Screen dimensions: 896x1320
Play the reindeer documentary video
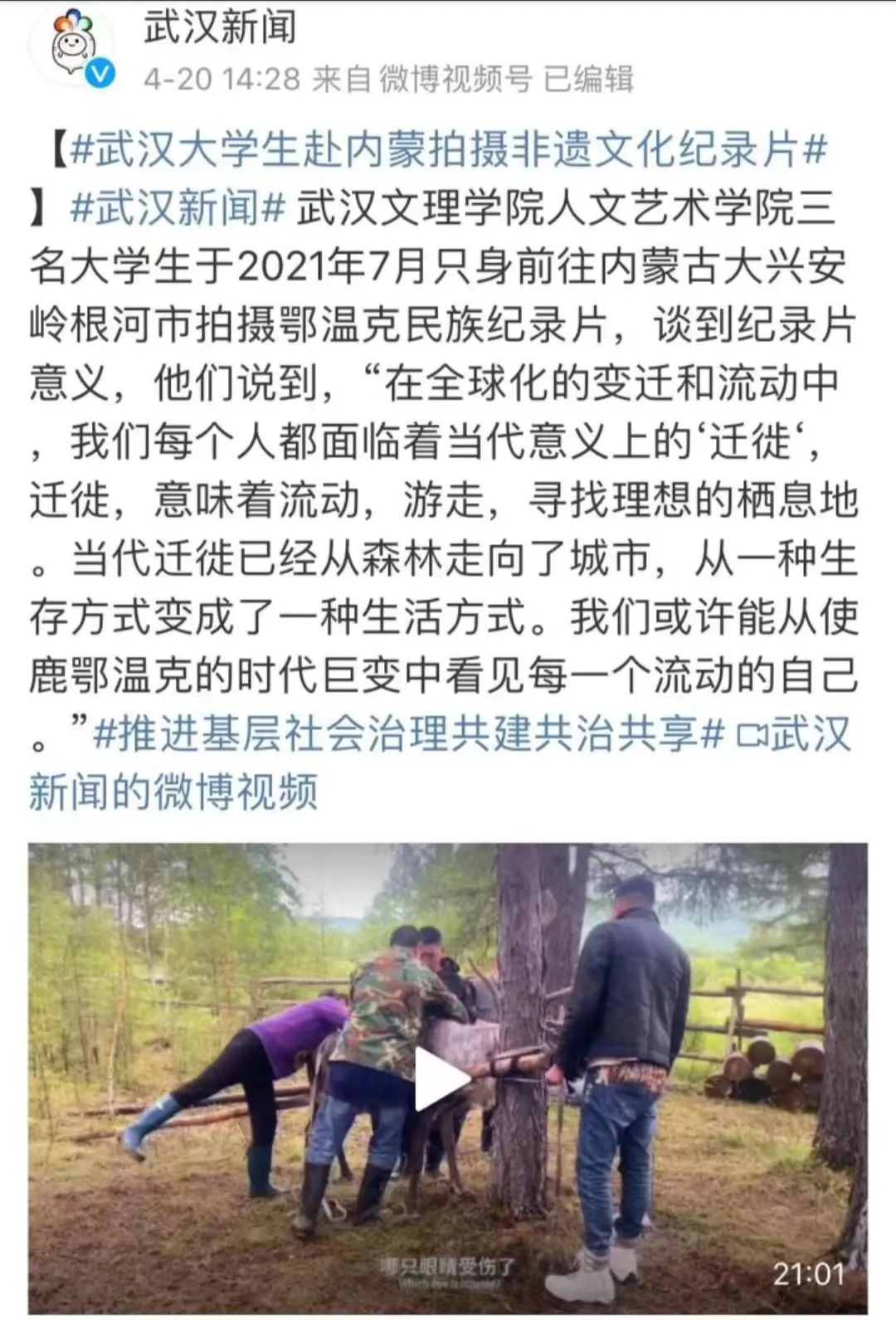[x=444, y=1079]
